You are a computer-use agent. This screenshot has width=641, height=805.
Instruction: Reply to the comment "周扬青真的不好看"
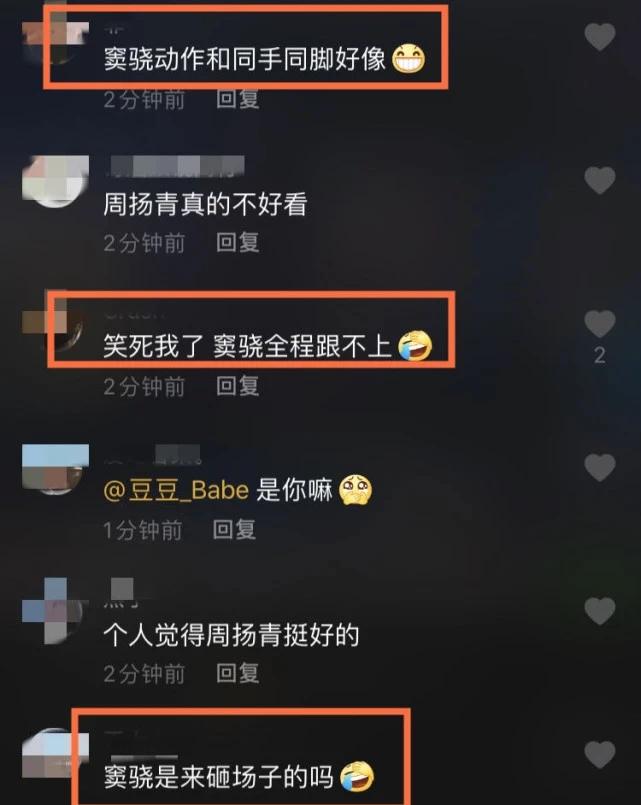pyautogui.click(x=238, y=242)
